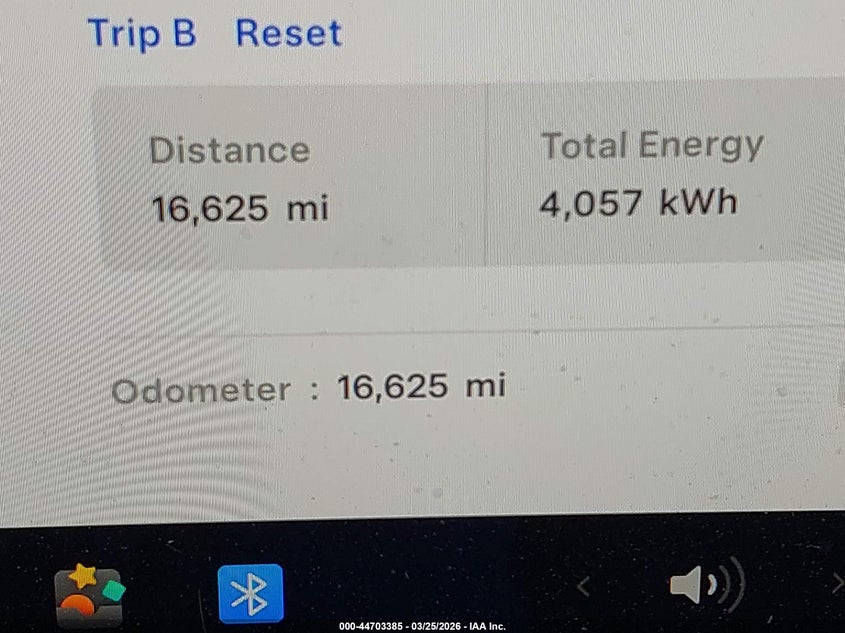Tap the speaker volume icon
The image size is (845, 633).
(x=706, y=585)
